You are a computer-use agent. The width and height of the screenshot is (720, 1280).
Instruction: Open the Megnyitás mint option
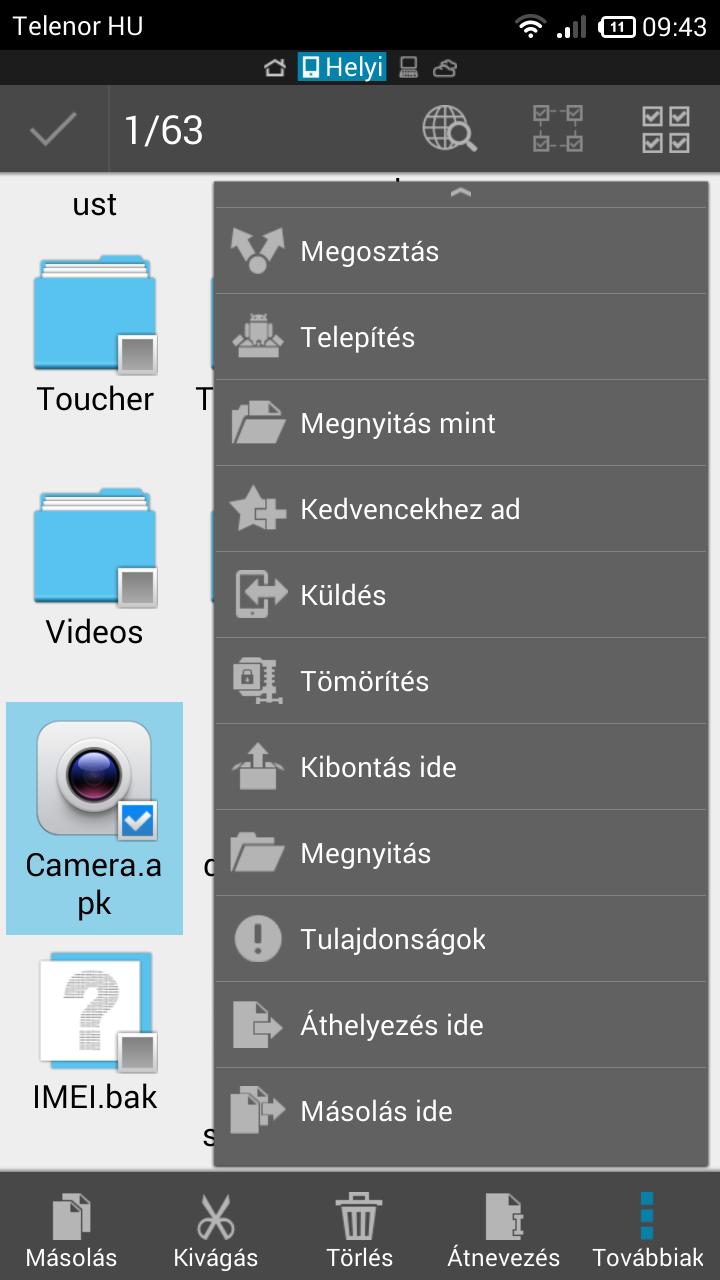(x=461, y=423)
